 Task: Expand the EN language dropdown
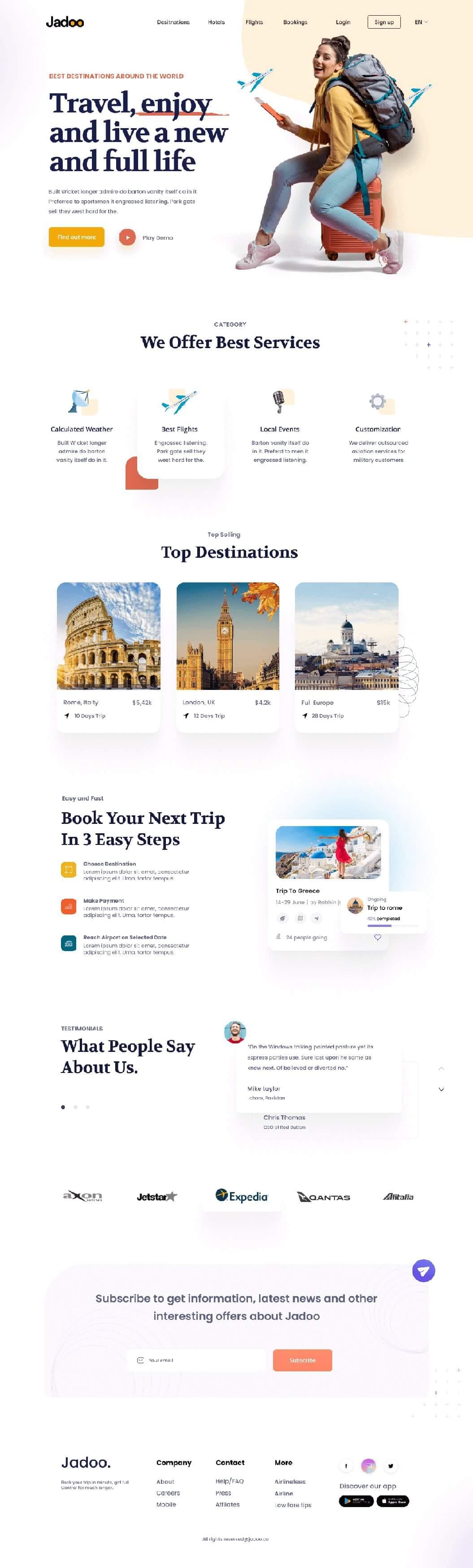[x=421, y=22]
